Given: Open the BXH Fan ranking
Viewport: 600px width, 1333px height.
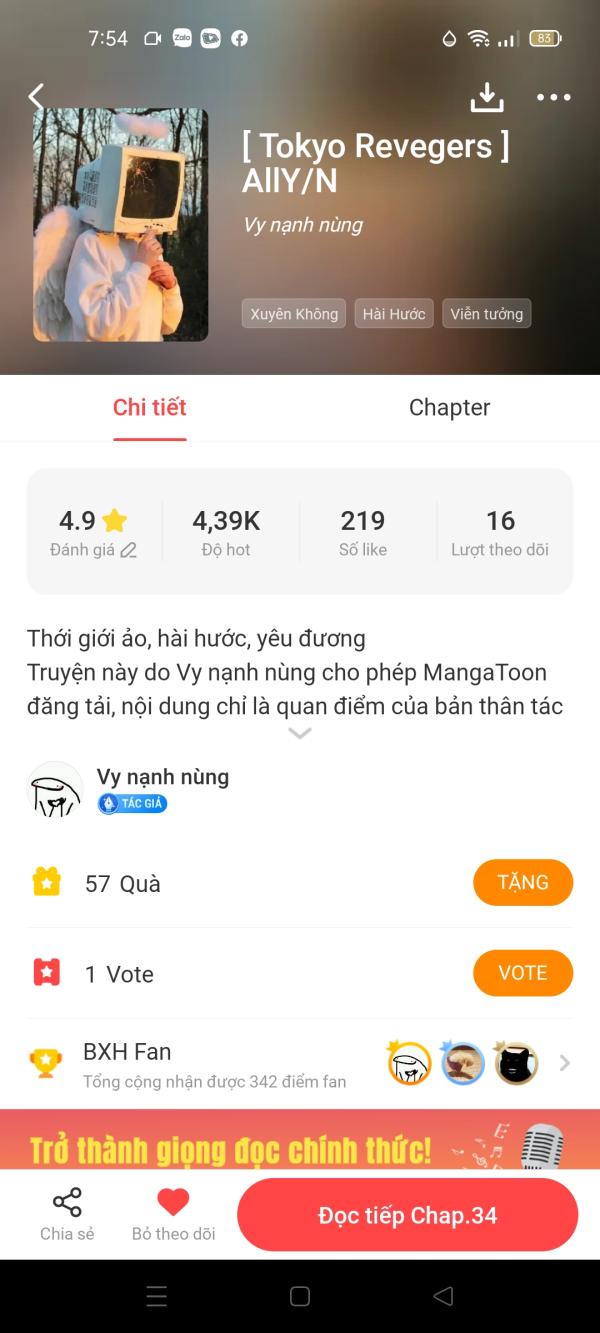Looking at the screenshot, I should point(300,1064).
